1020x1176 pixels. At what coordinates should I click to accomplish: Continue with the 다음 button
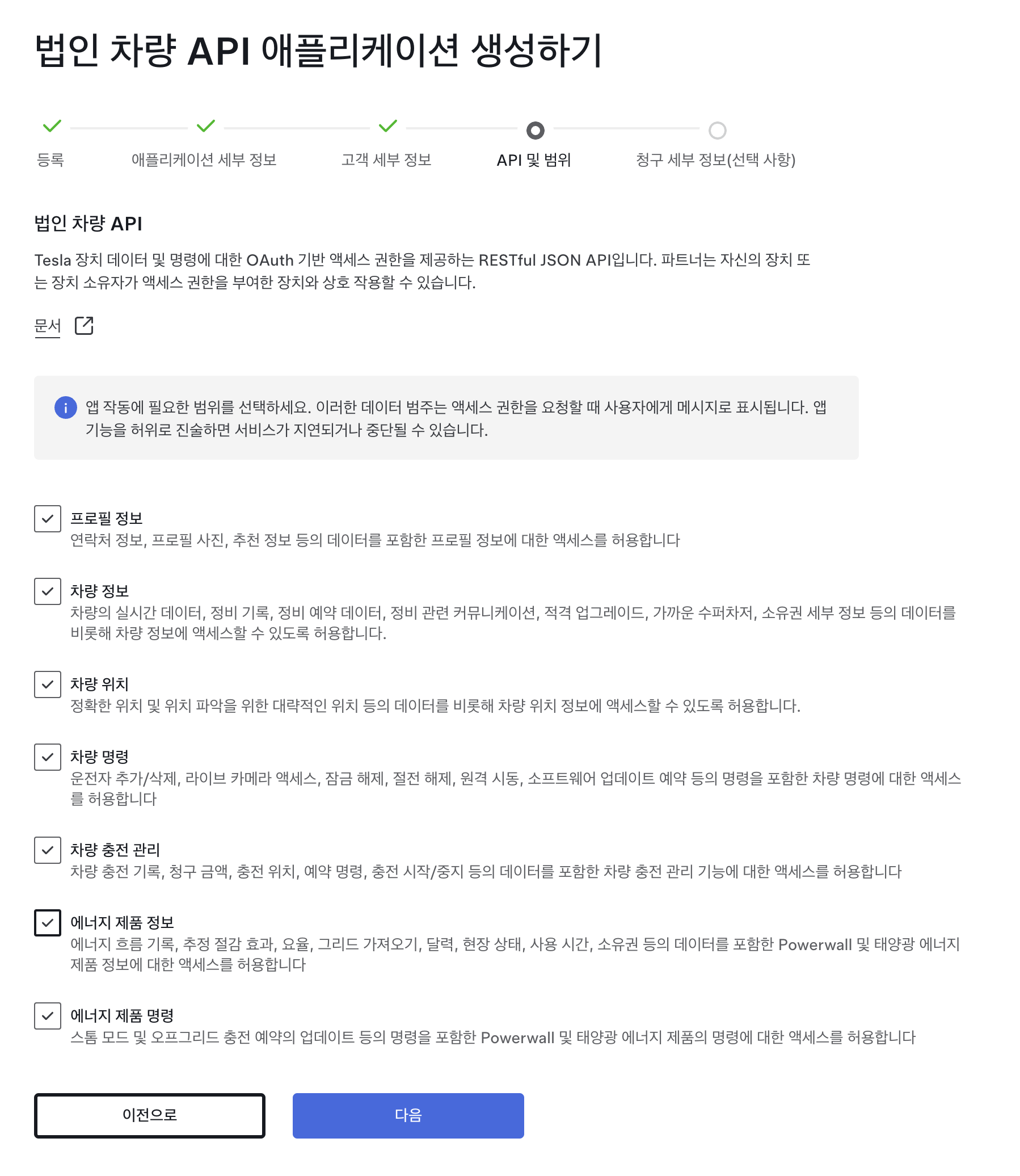point(408,1115)
